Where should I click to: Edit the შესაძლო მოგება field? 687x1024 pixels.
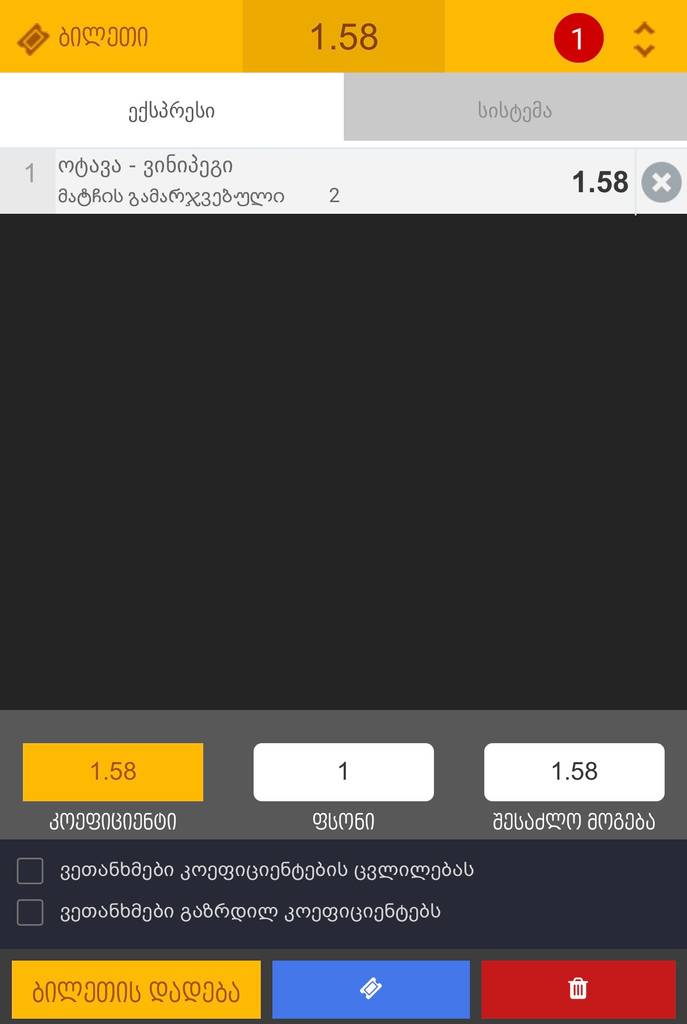[574, 772]
